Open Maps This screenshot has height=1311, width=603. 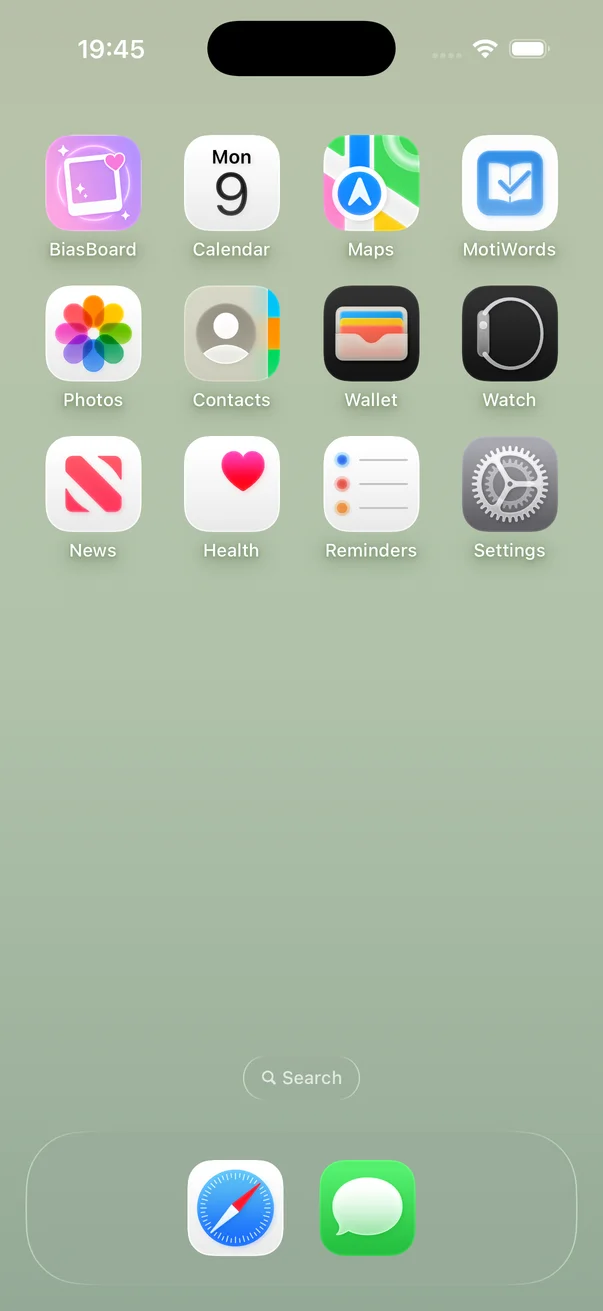[371, 183]
